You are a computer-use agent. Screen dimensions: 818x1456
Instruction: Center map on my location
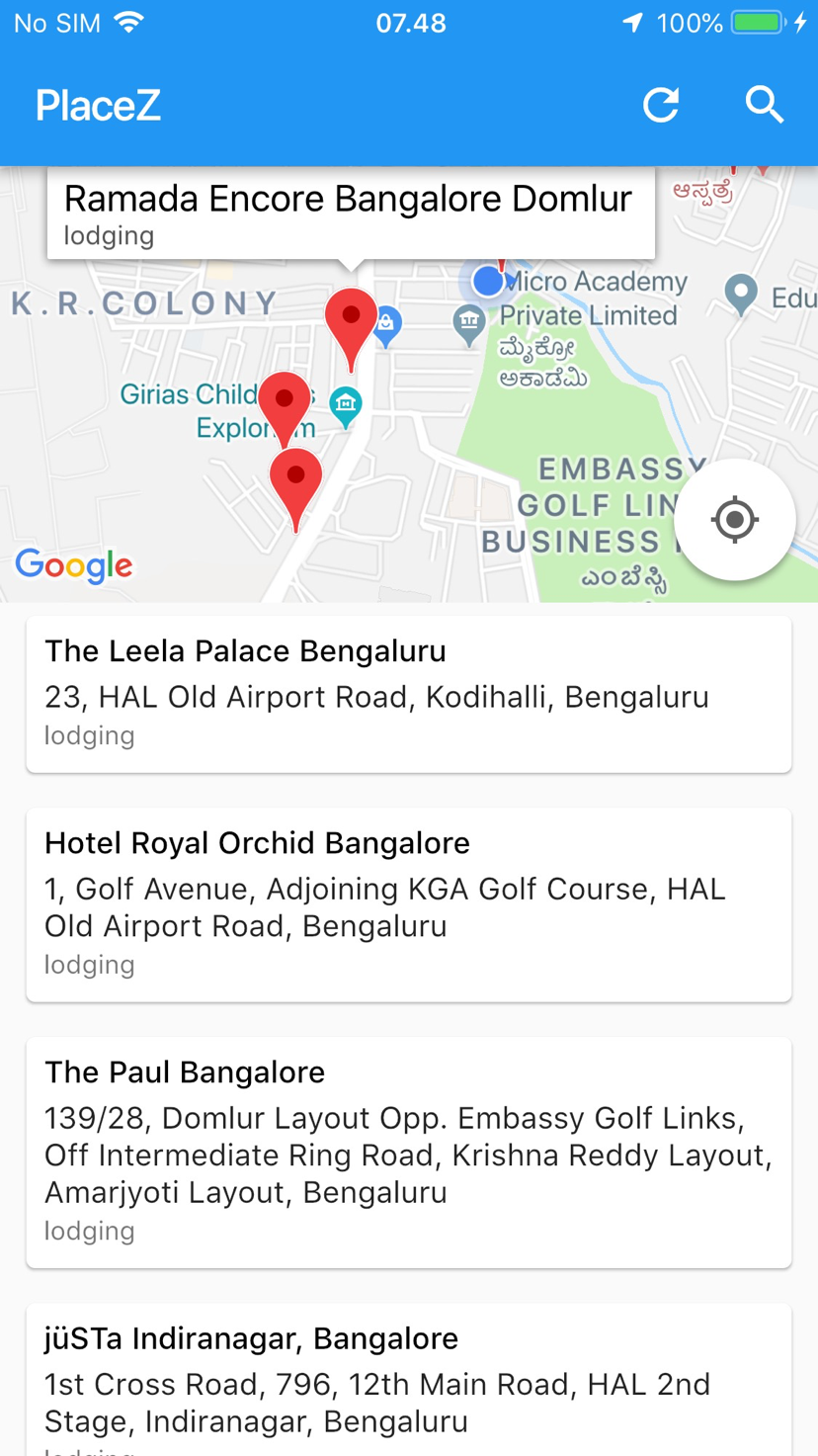735,519
